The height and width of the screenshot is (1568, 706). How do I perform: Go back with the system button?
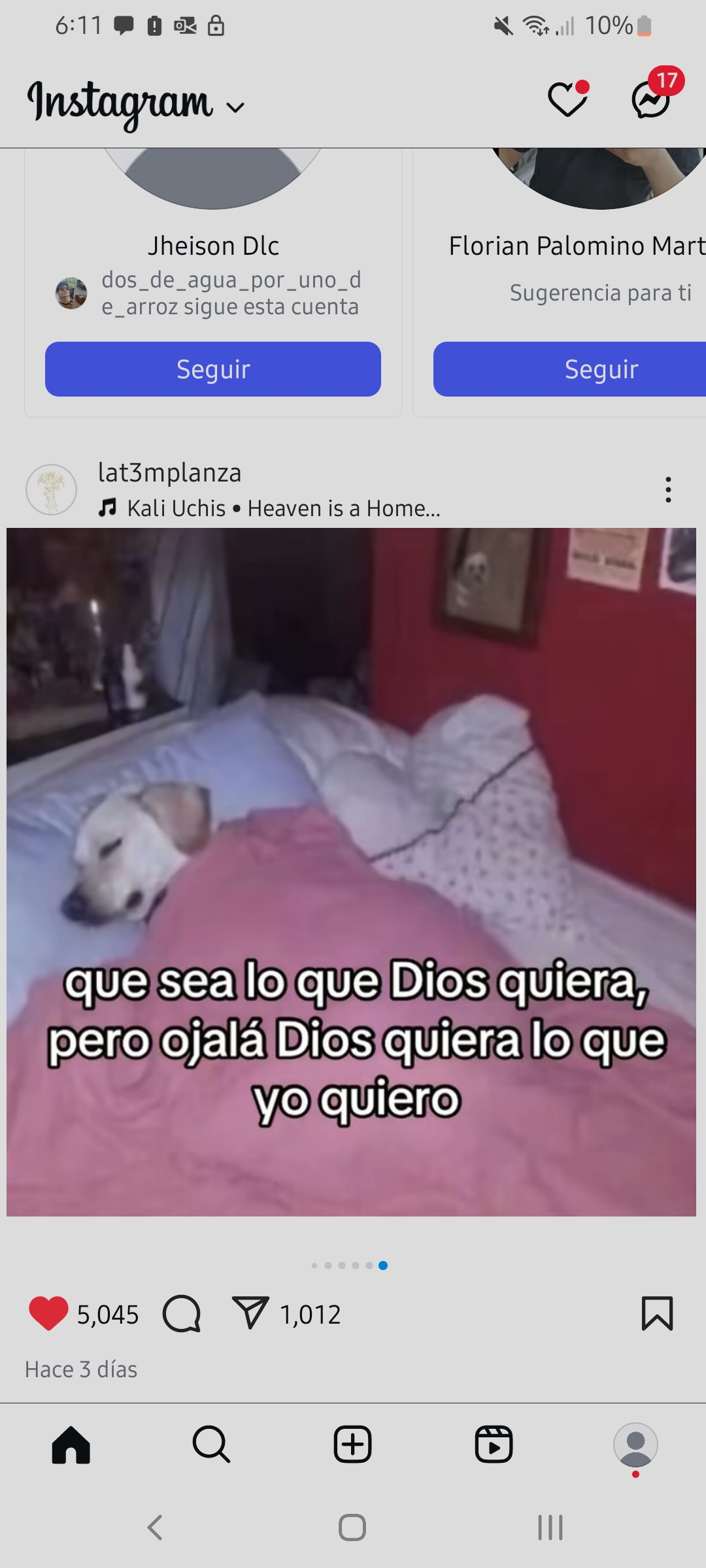tap(155, 1527)
